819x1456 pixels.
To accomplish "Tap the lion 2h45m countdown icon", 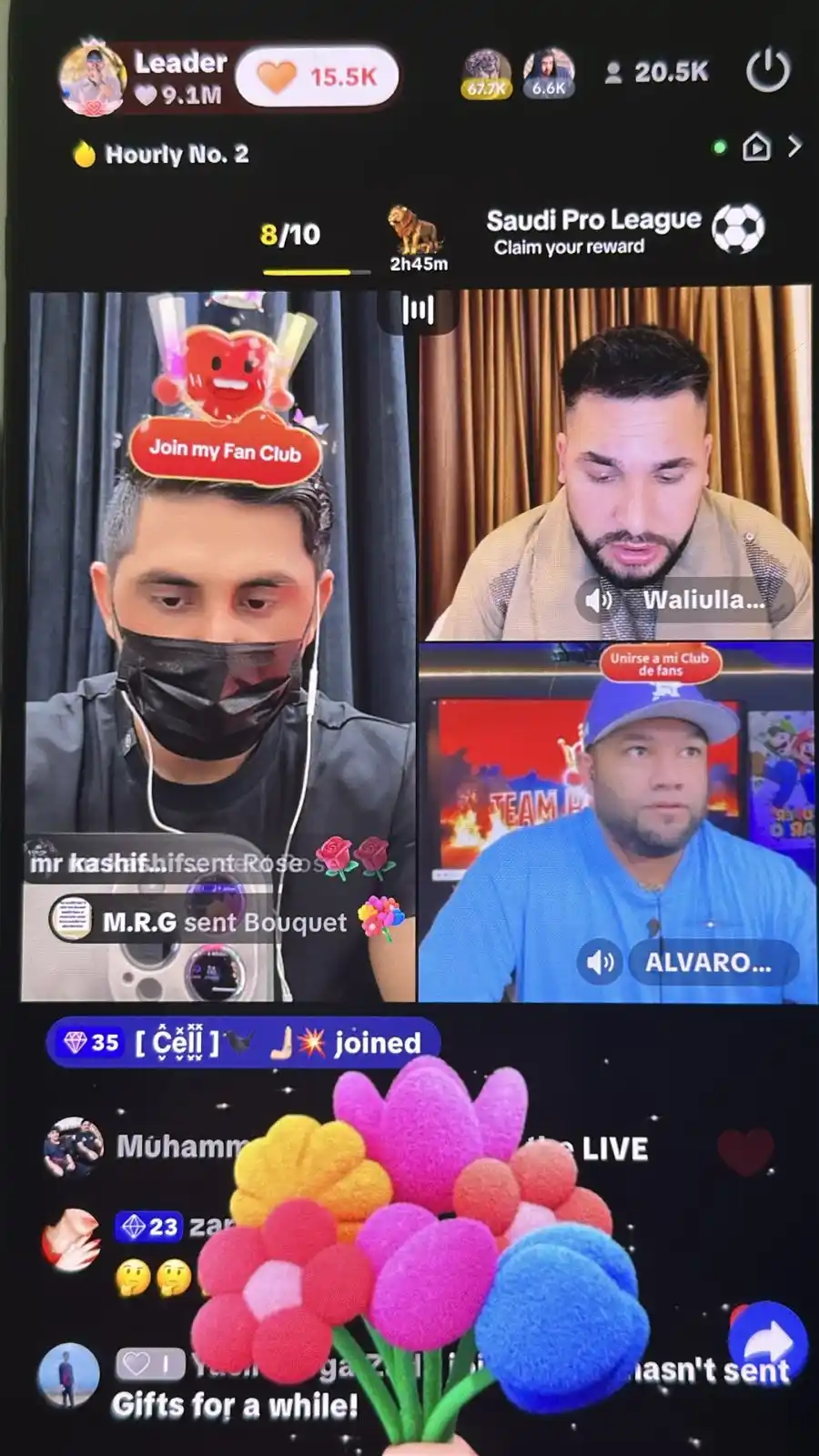I will point(418,238).
